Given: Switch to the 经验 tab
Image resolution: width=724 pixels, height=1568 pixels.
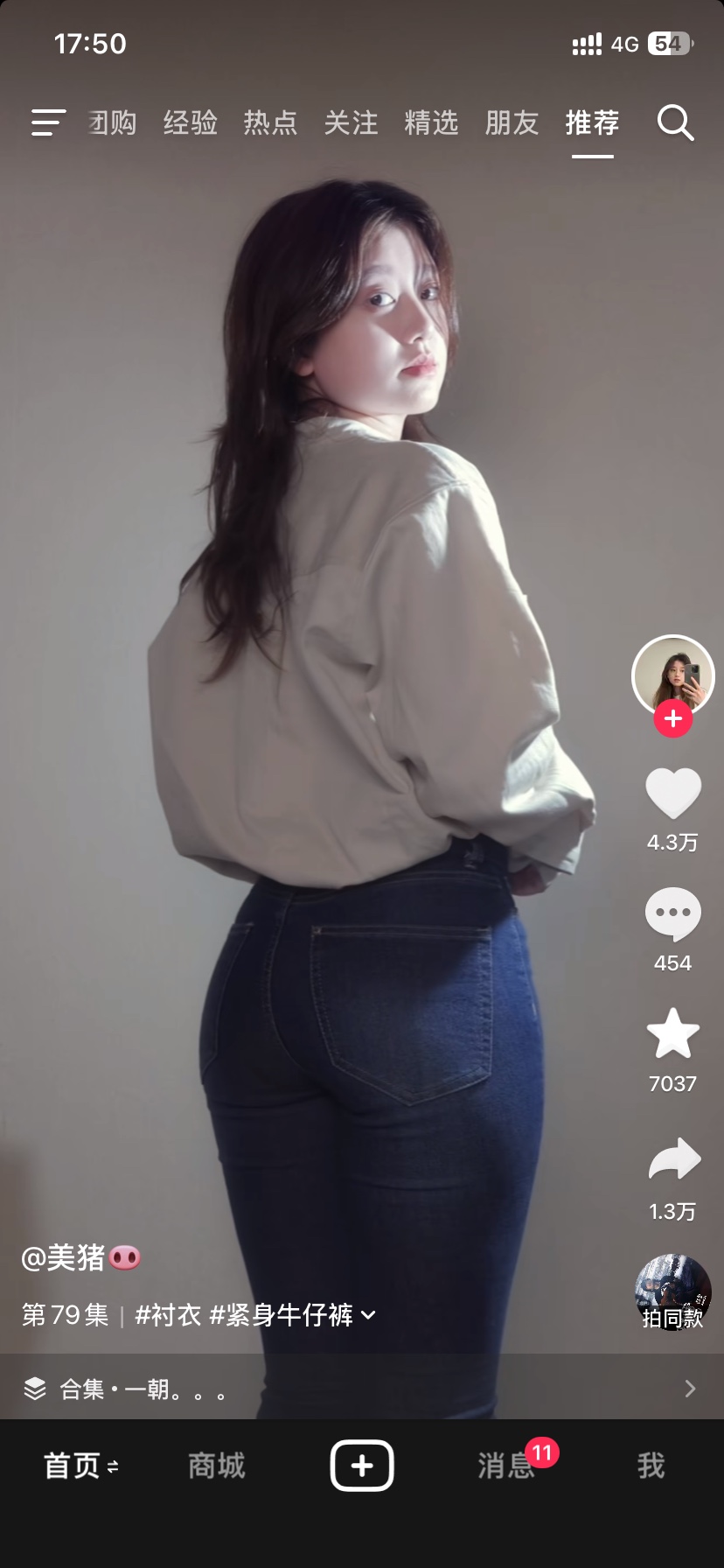Looking at the screenshot, I should pos(190,122).
